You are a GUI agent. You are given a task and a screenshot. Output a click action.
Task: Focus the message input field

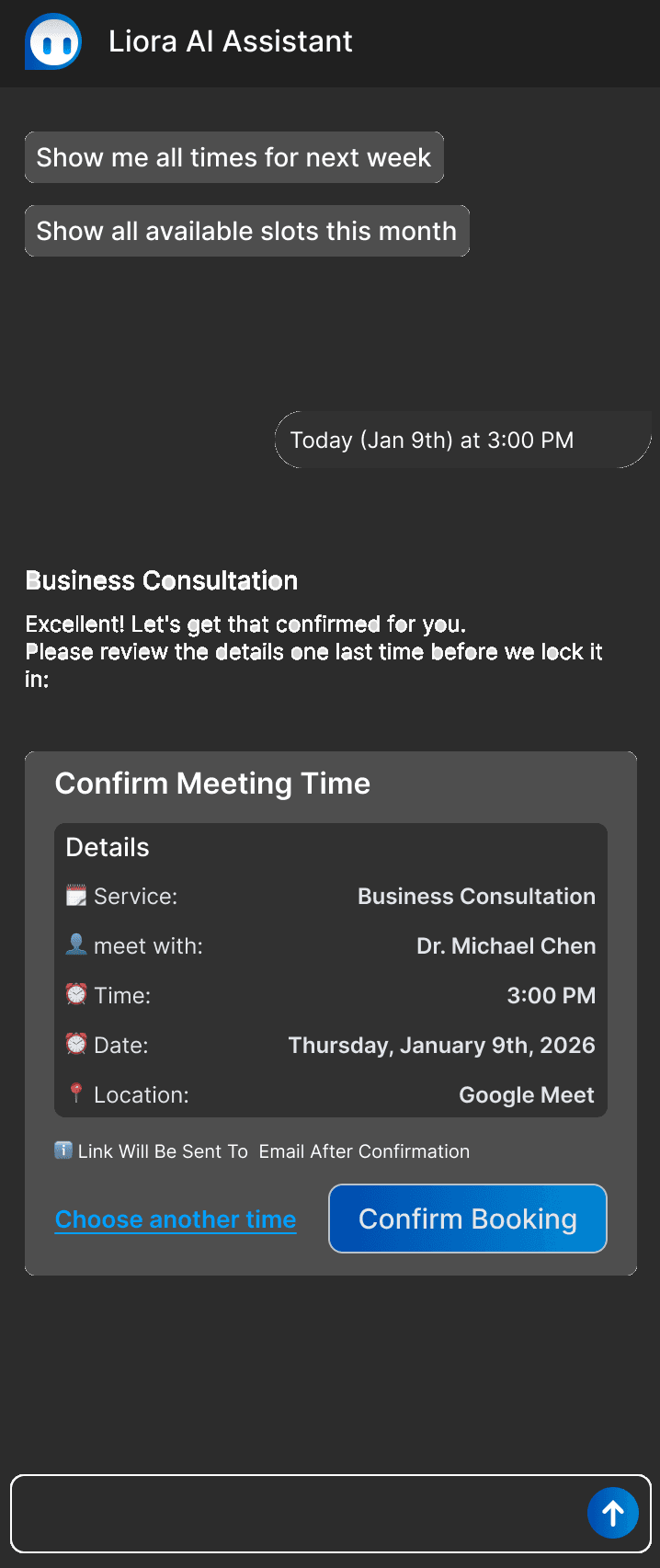point(294,1514)
